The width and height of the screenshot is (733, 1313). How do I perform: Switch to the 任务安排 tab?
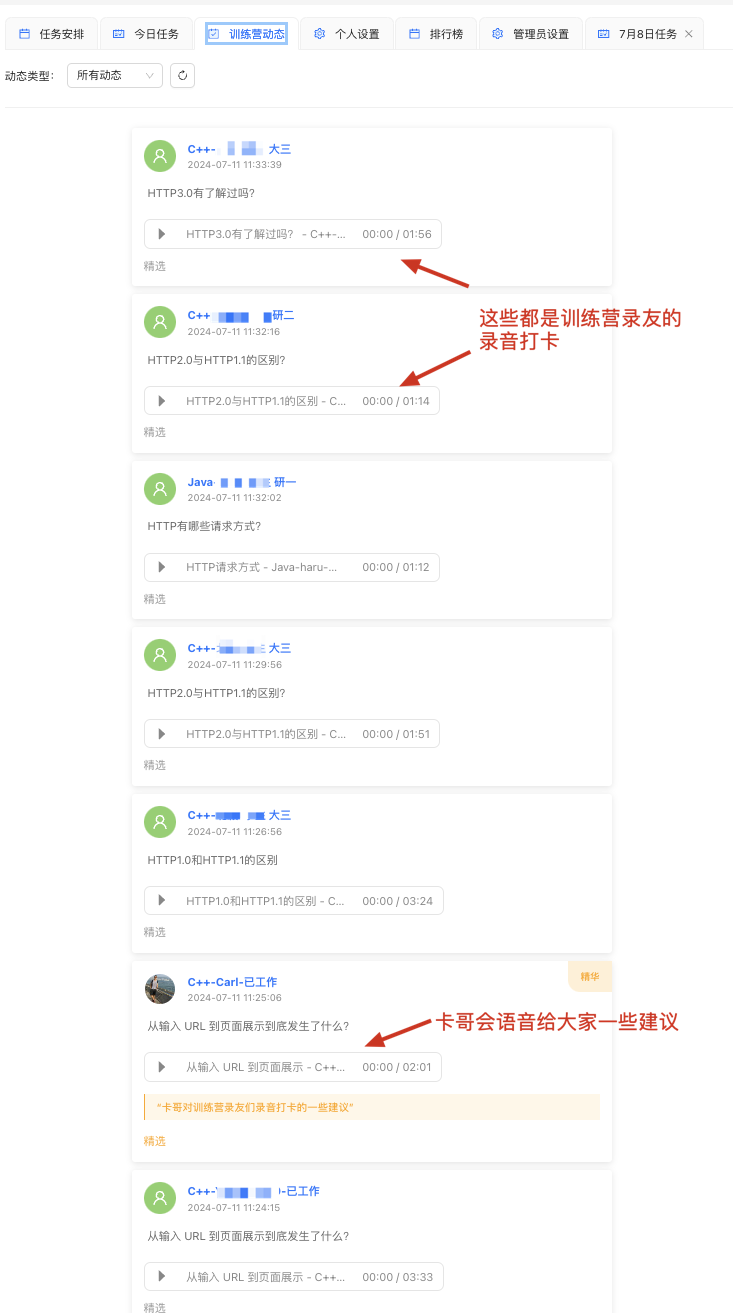[52, 34]
